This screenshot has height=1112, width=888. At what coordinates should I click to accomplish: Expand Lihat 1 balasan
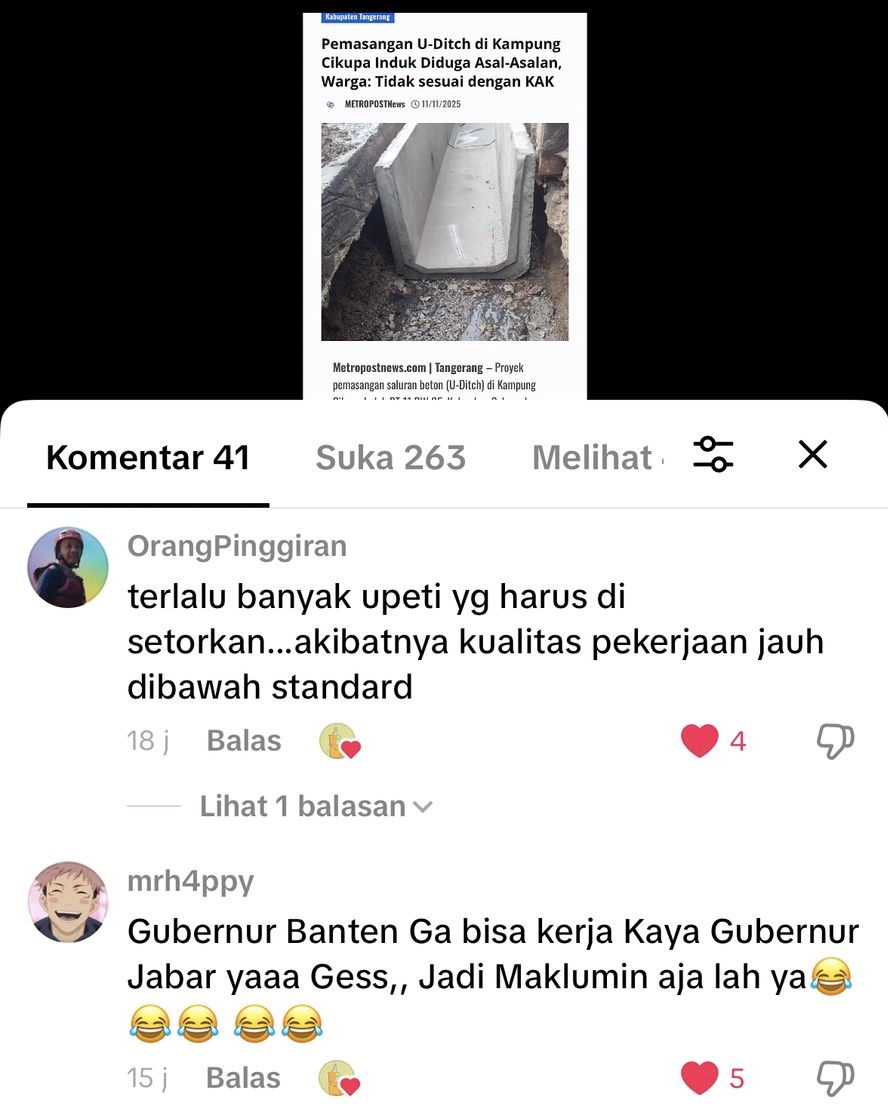tap(315, 806)
